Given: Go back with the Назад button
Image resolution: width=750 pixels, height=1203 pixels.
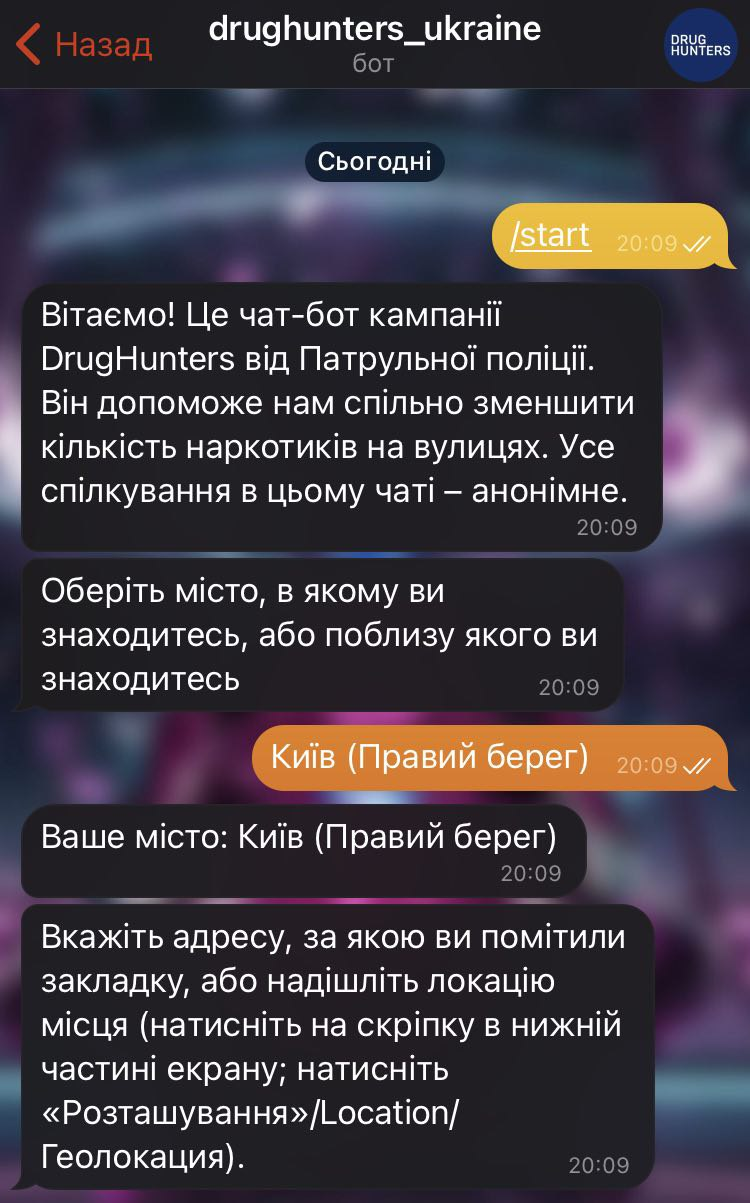Looking at the screenshot, I should tap(84, 45).
